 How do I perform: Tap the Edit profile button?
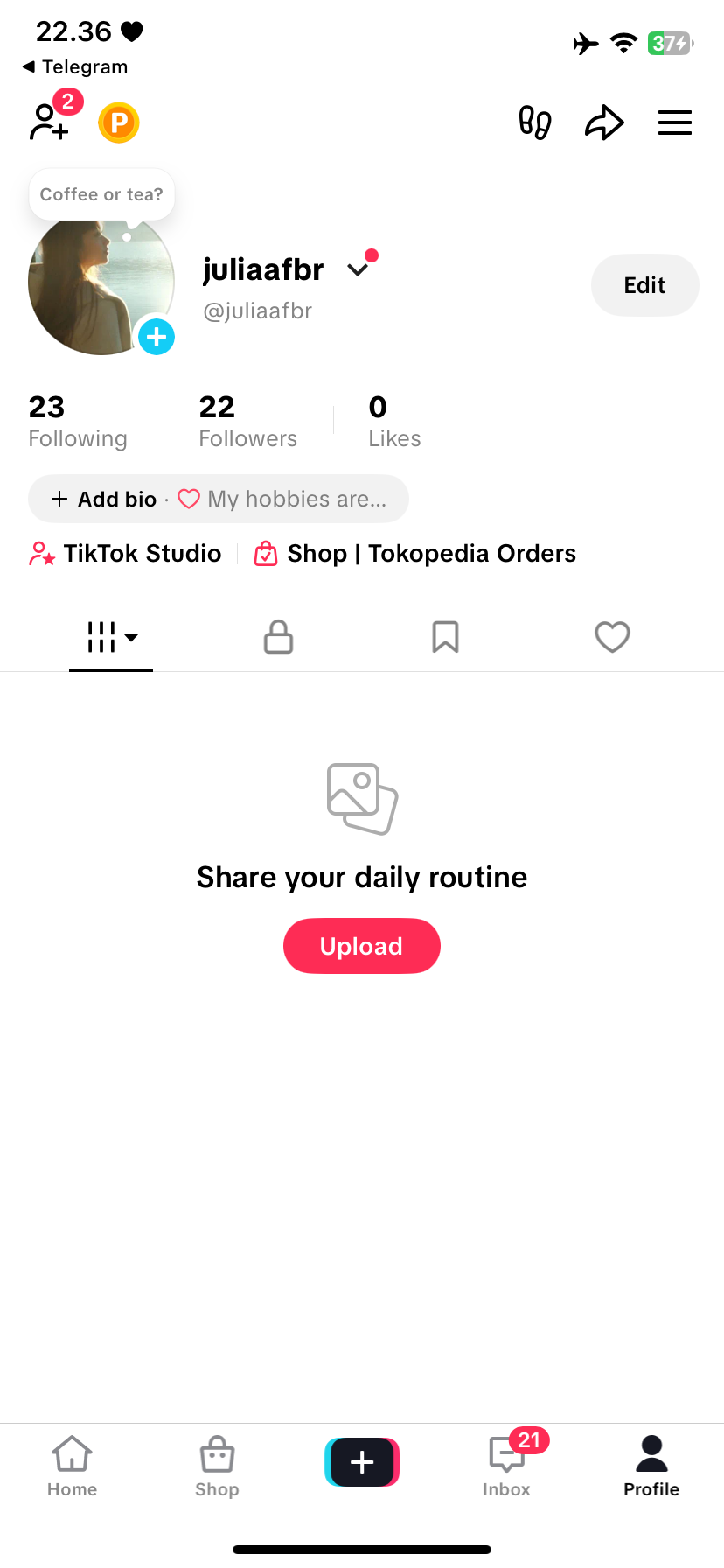pos(644,285)
